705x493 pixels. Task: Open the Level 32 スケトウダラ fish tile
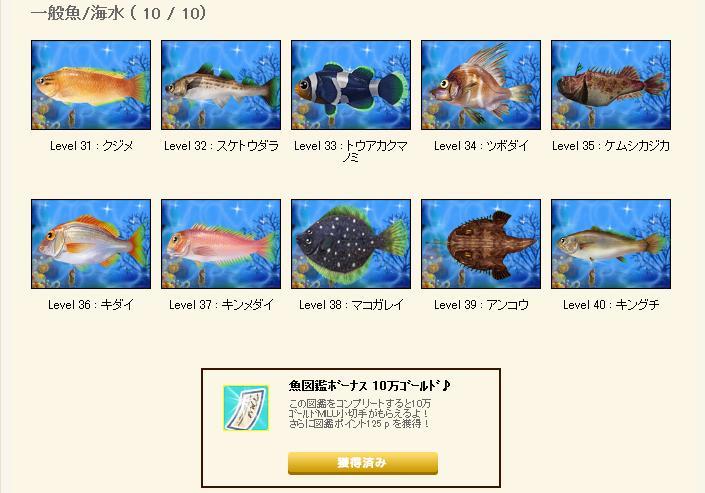[x=221, y=85]
